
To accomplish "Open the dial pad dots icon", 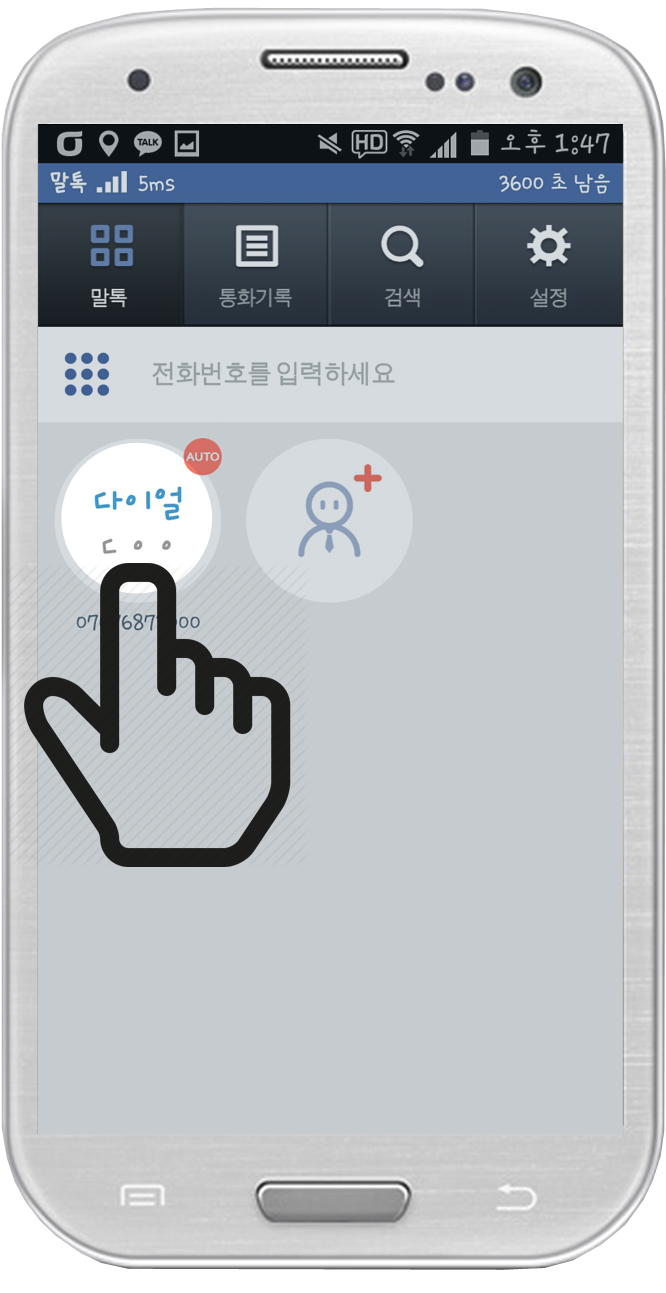I will click(x=87, y=374).
